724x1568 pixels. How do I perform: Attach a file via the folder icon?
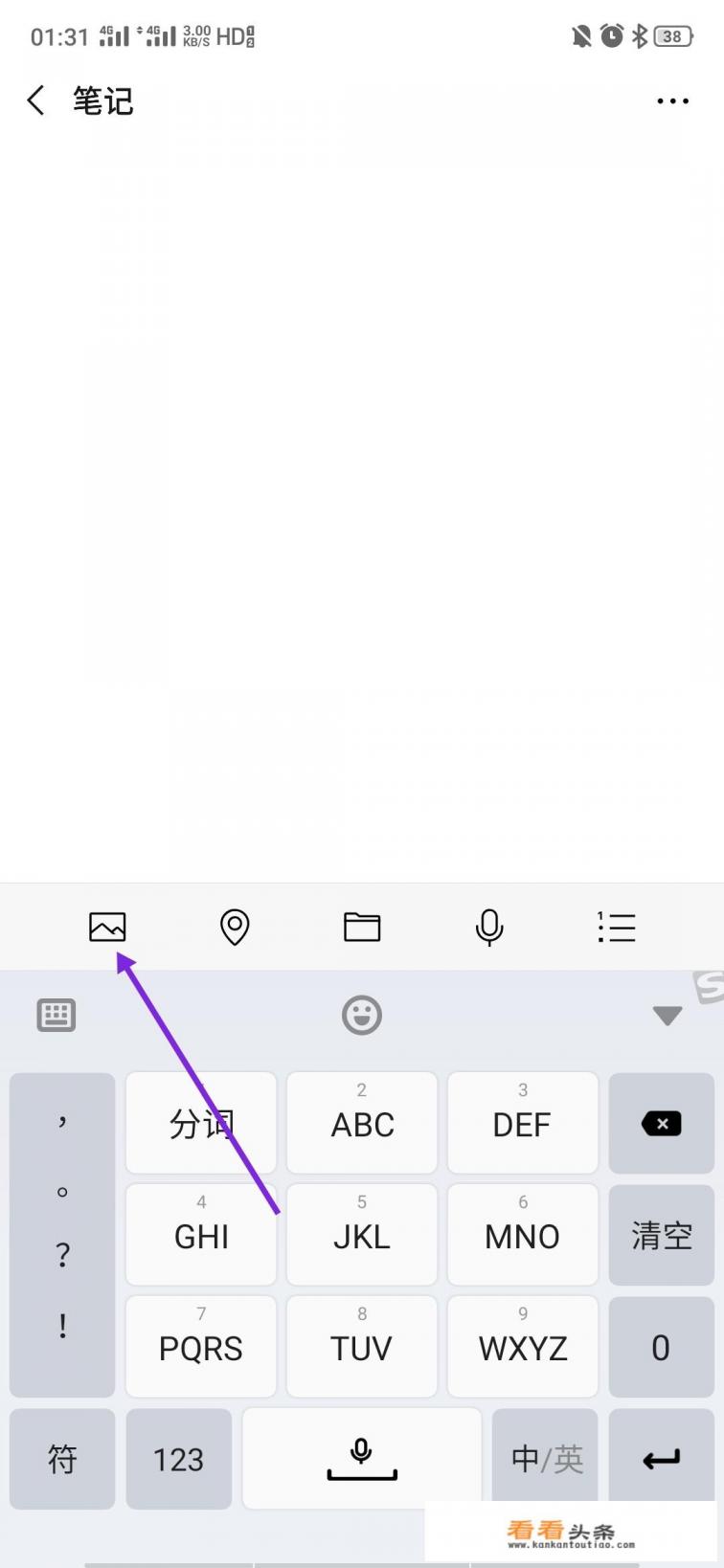coord(362,927)
